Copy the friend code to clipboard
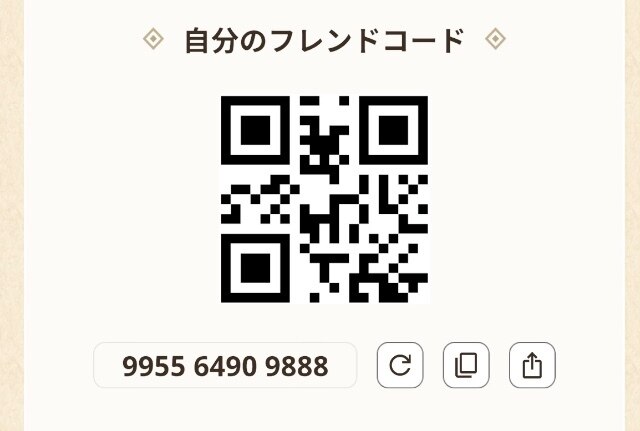640x431 pixels. [466, 365]
